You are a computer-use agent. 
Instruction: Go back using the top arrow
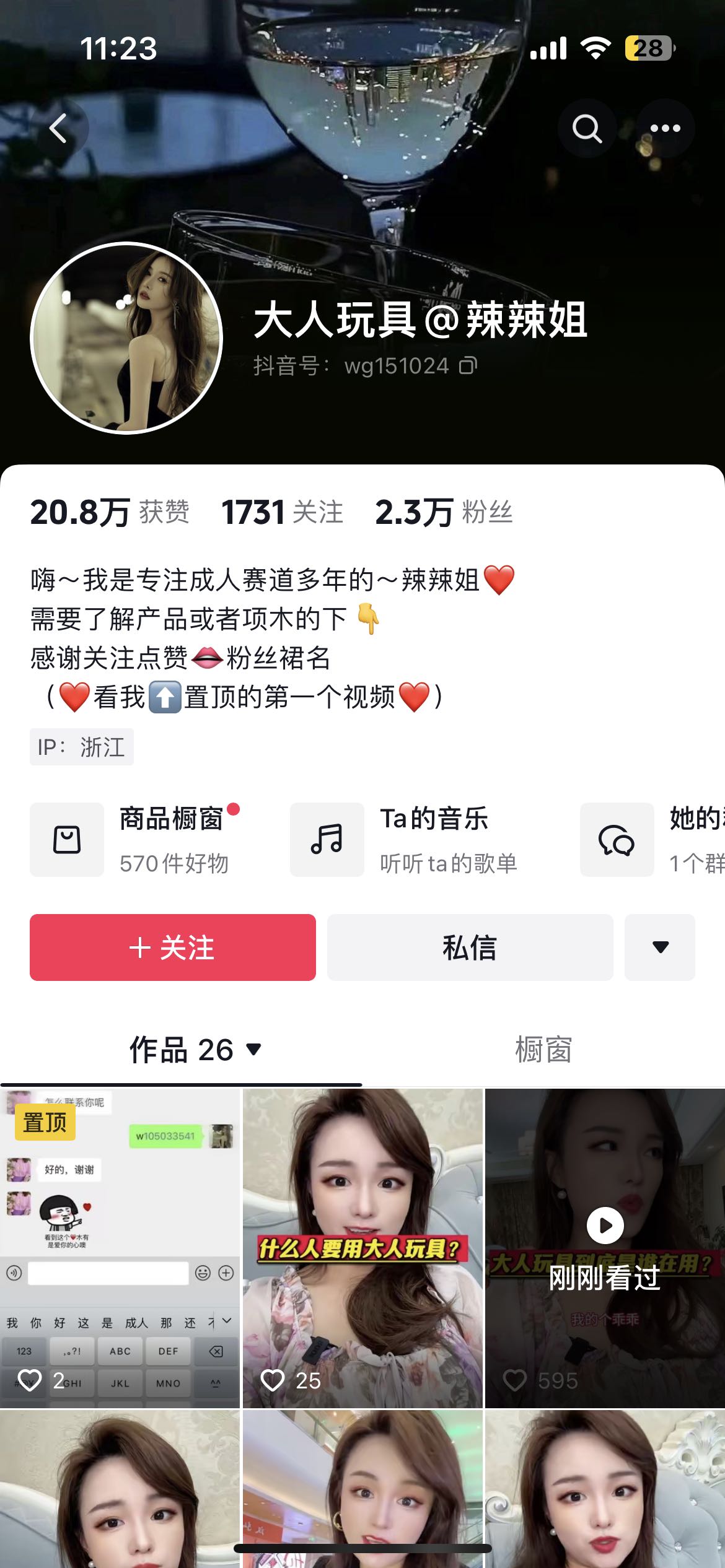pyautogui.click(x=59, y=128)
